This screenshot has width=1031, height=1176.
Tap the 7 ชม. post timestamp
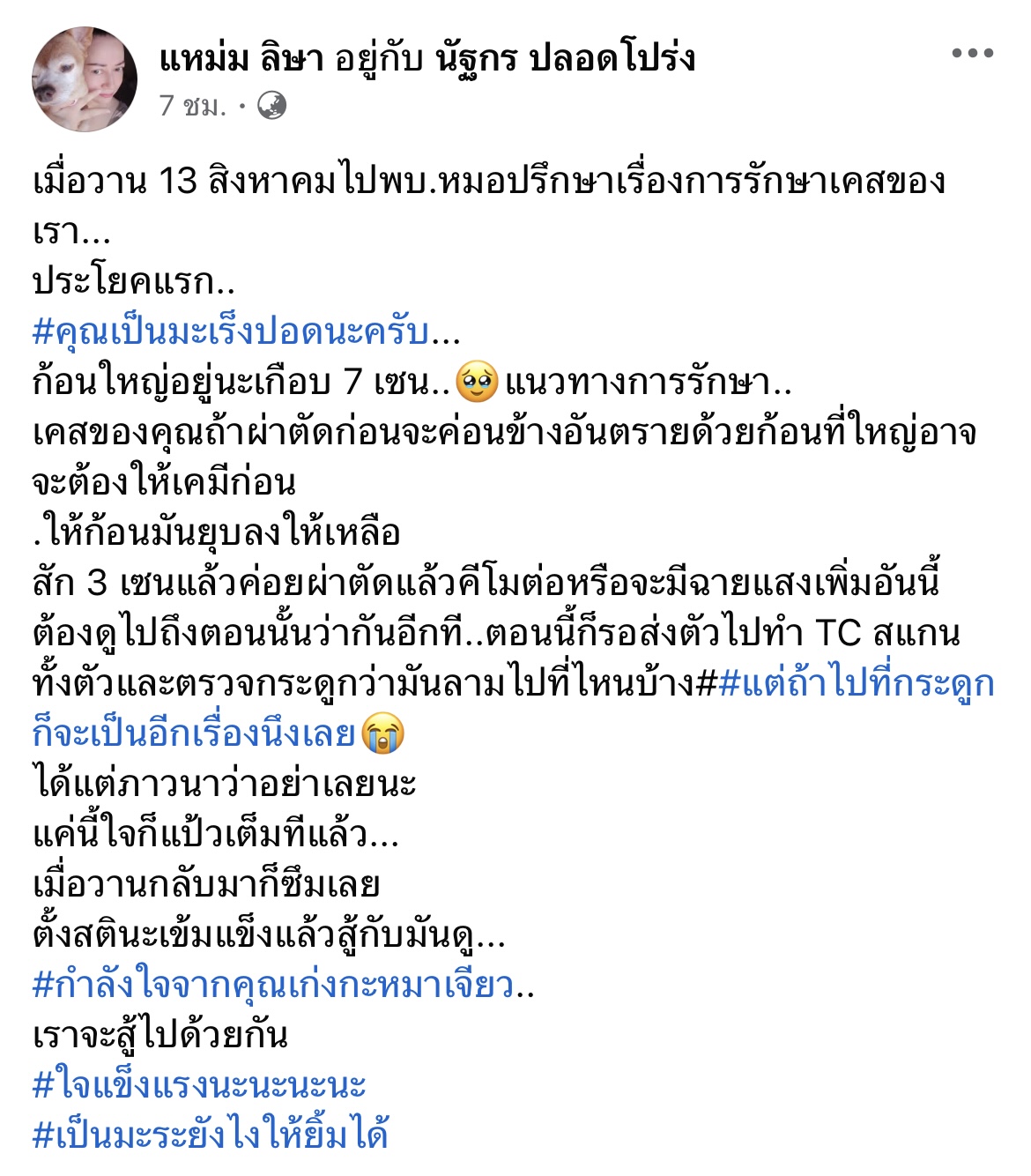point(192,107)
